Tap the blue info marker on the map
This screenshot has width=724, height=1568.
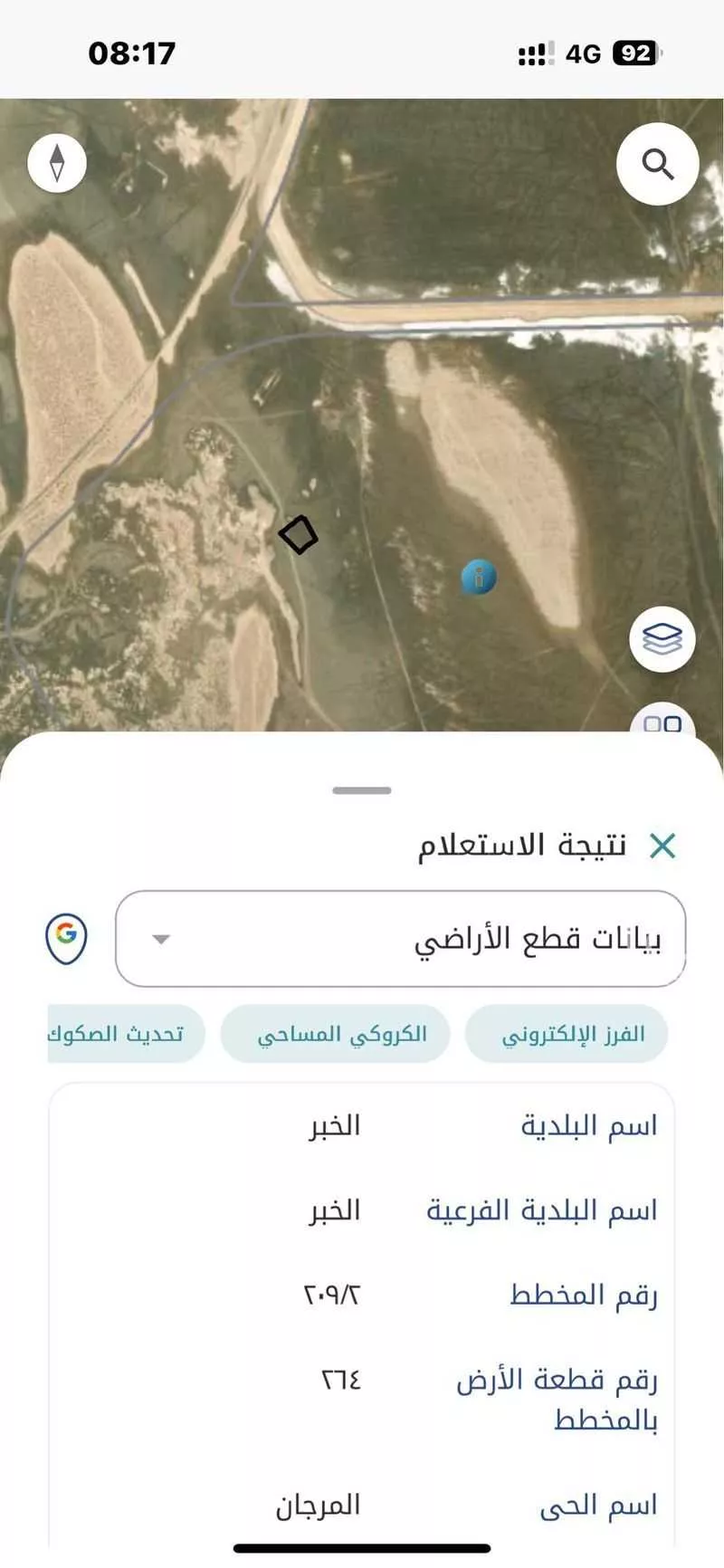pyautogui.click(x=479, y=577)
